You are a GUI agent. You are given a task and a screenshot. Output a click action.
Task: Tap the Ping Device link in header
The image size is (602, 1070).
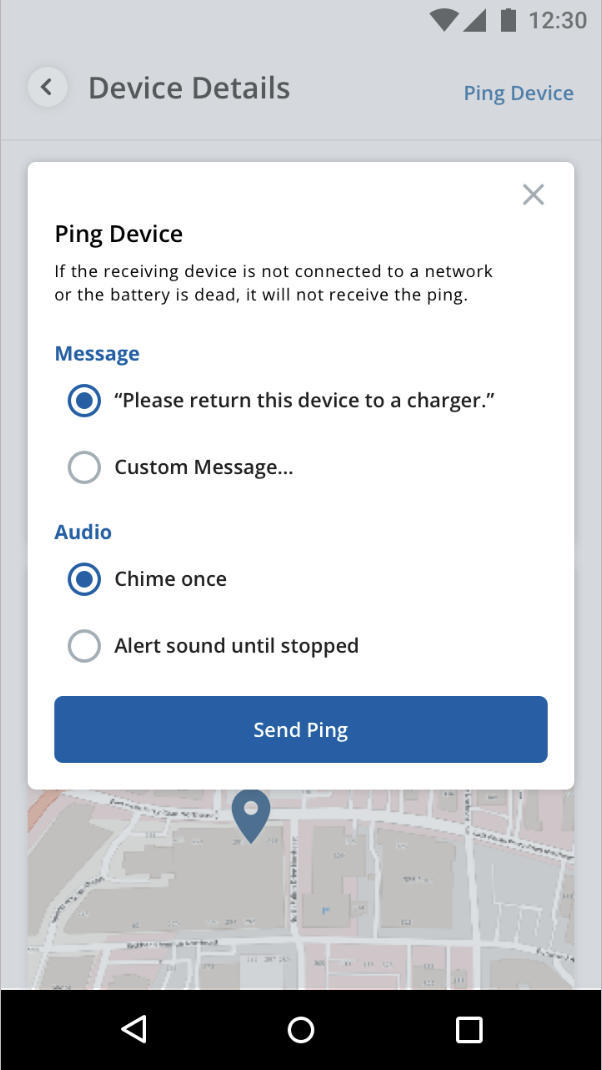click(x=518, y=93)
